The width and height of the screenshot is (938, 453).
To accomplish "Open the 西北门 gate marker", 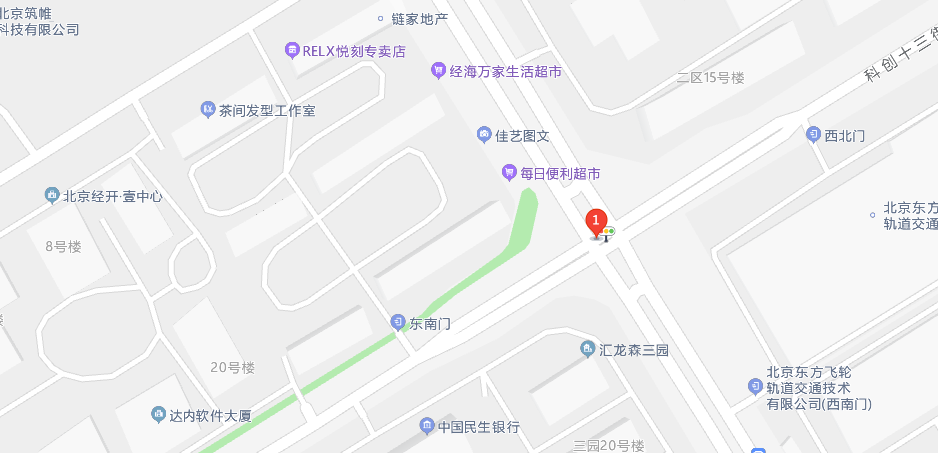I will pos(813,134).
